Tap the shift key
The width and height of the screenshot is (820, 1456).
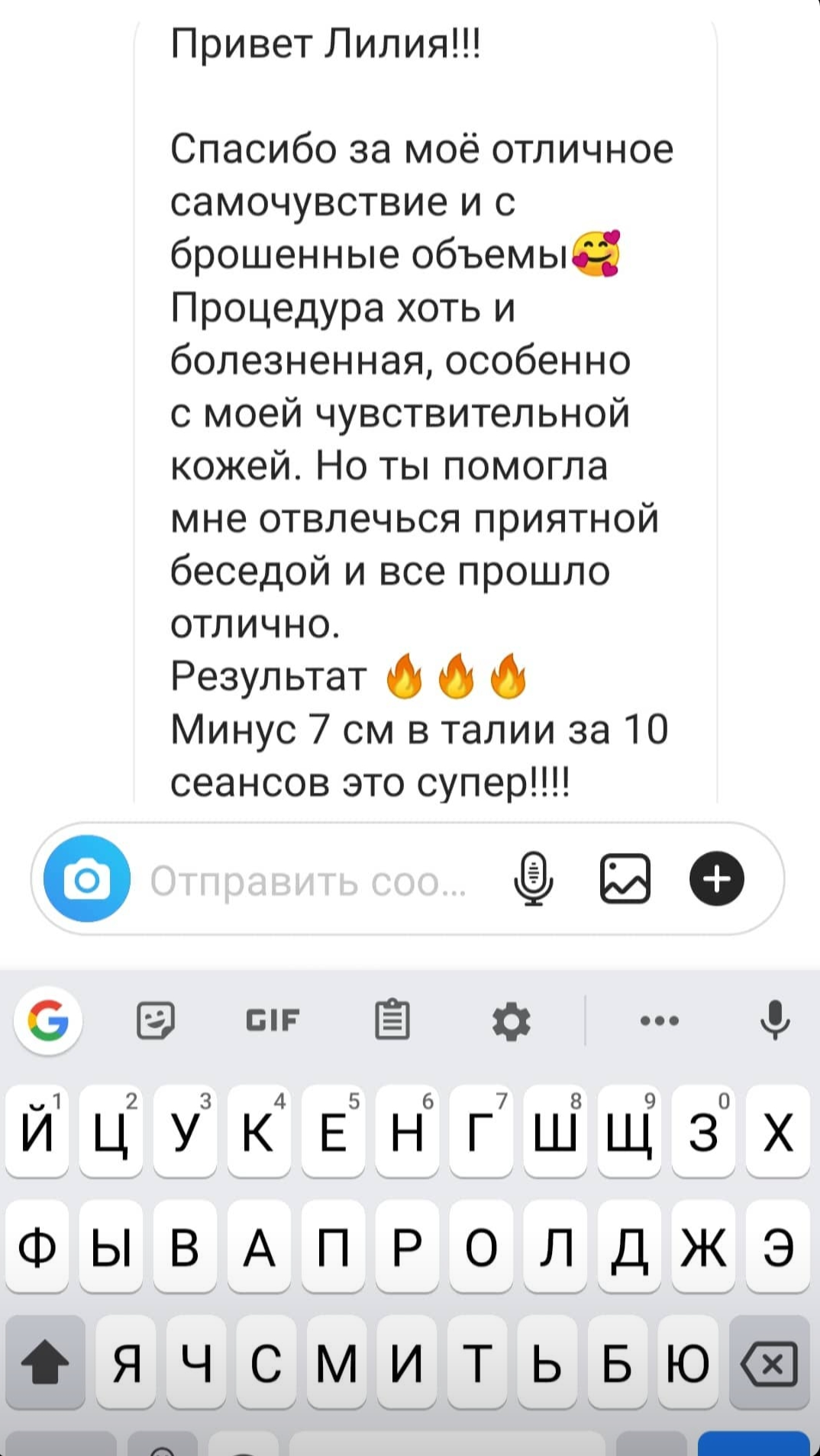click(45, 1363)
